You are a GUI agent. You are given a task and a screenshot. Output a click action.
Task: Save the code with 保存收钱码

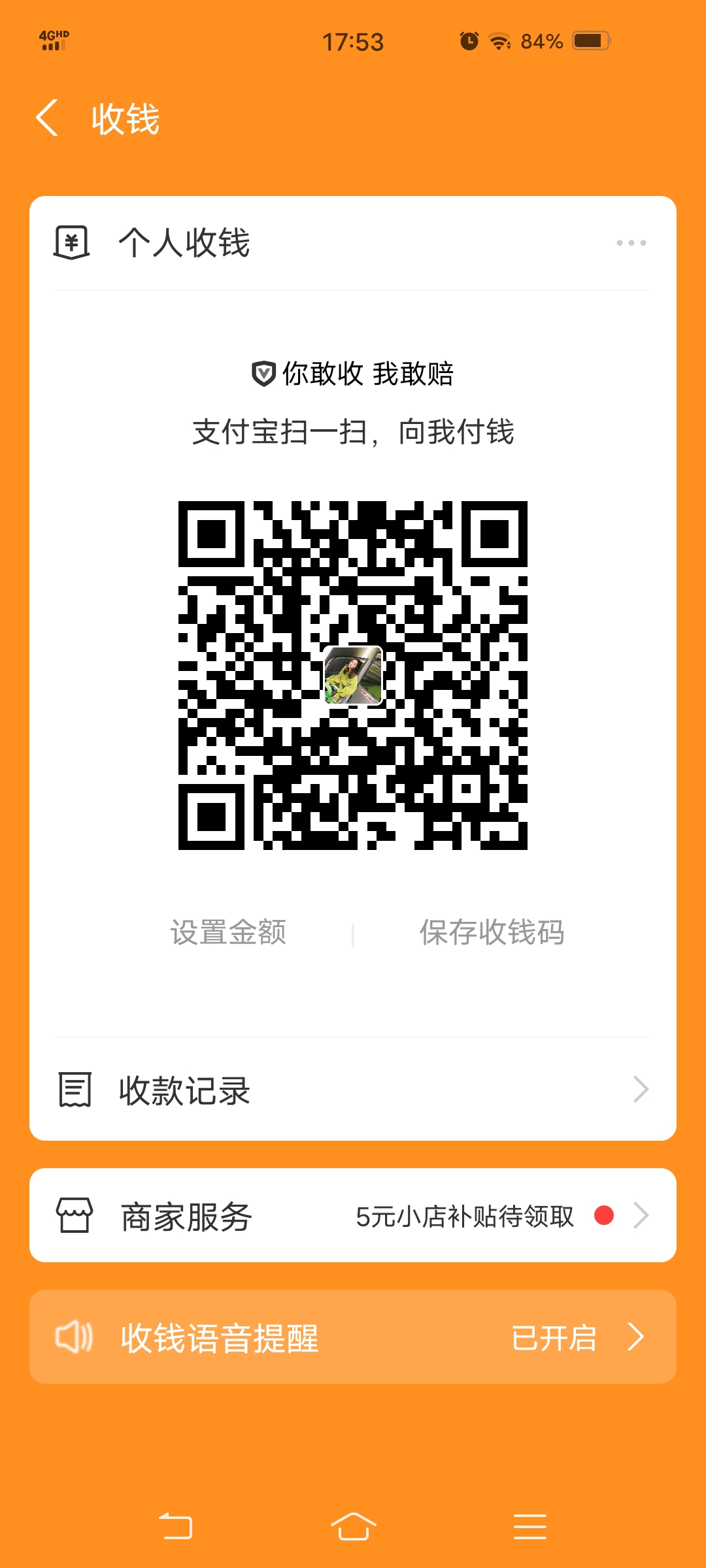tap(492, 932)
